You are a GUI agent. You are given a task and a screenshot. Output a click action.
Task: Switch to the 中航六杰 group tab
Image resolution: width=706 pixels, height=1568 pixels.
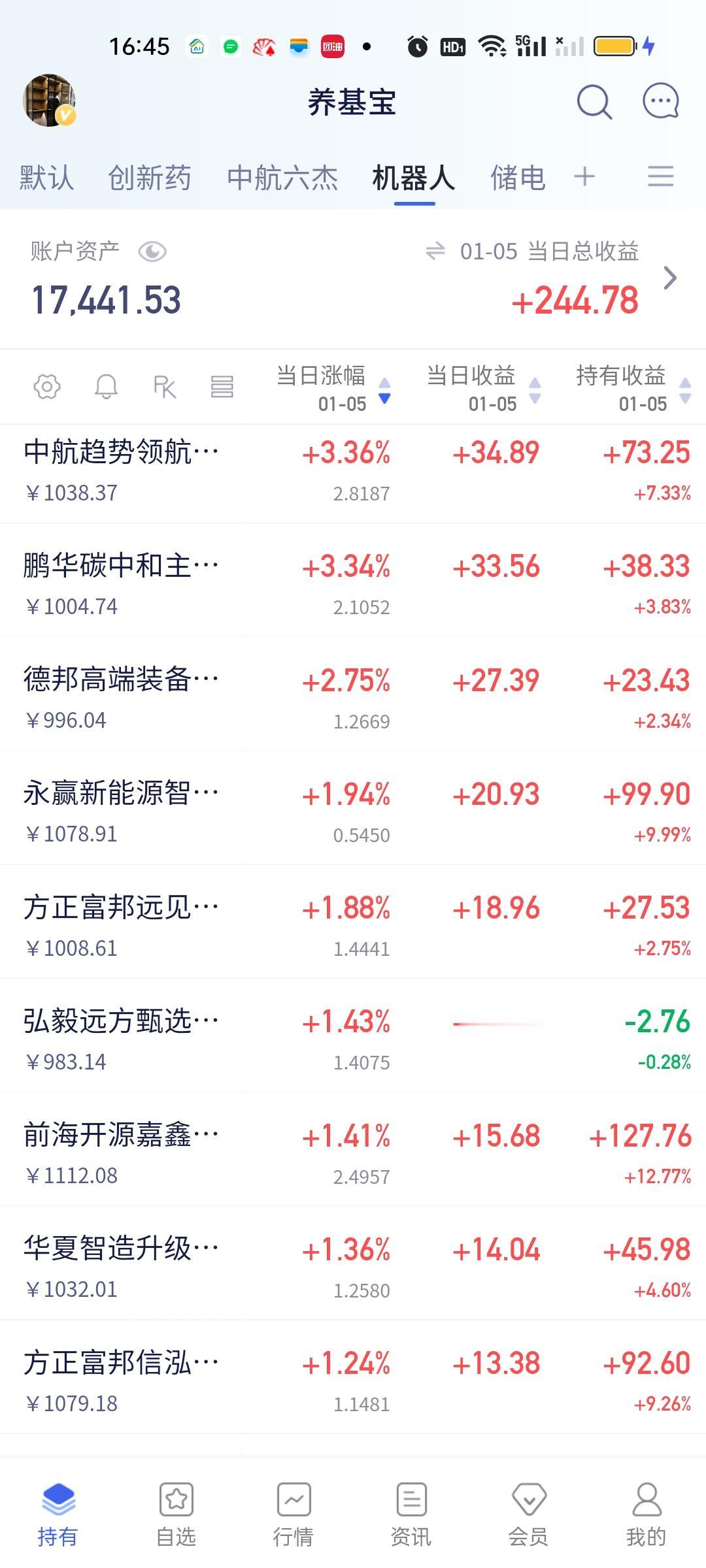pos(282,178)
